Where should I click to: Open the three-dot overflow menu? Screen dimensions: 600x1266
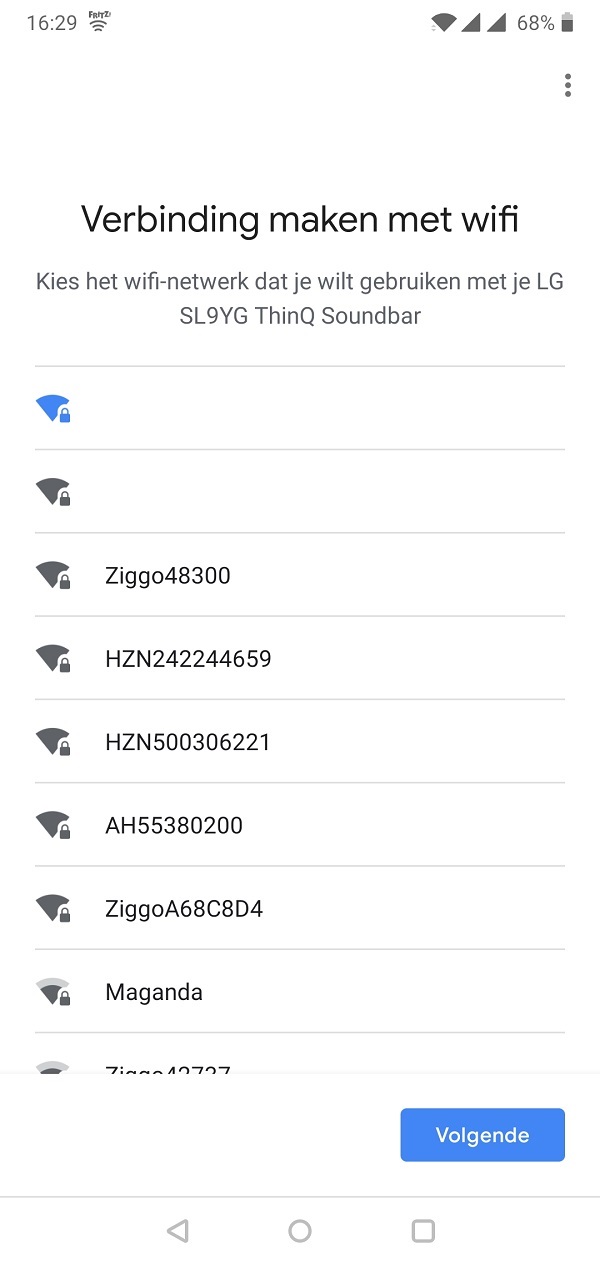567,86
